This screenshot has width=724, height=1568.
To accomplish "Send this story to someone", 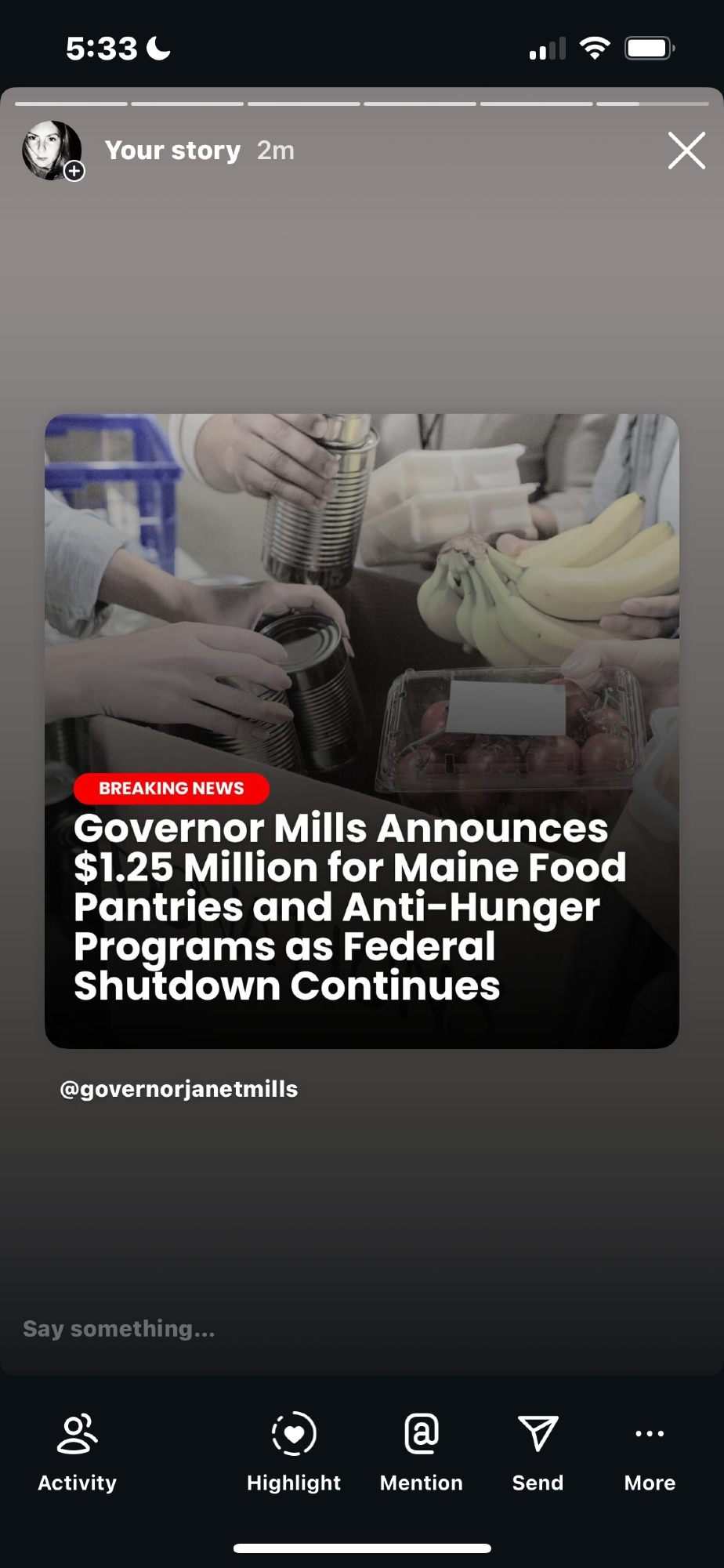I will pos(538,1450).
